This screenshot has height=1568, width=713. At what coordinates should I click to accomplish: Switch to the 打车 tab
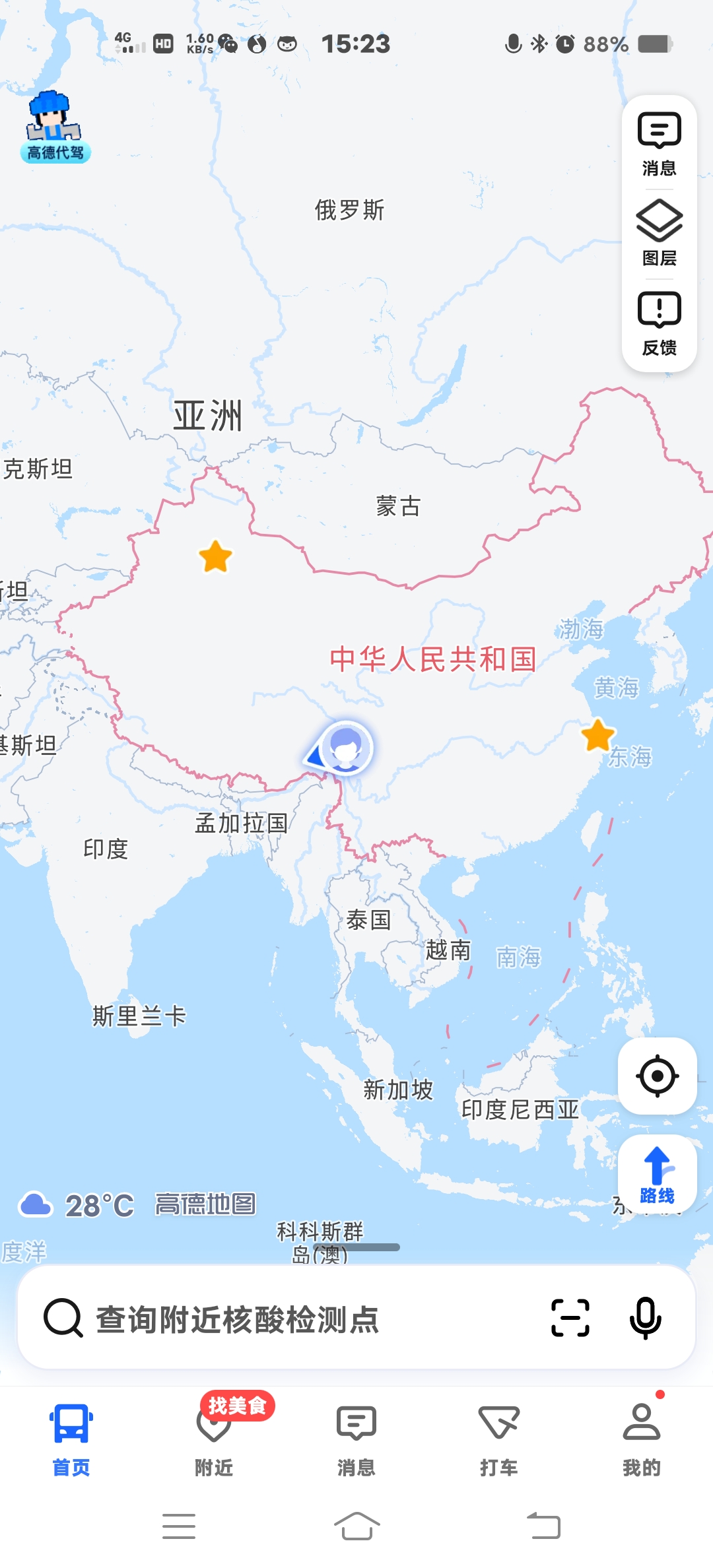498,1439
